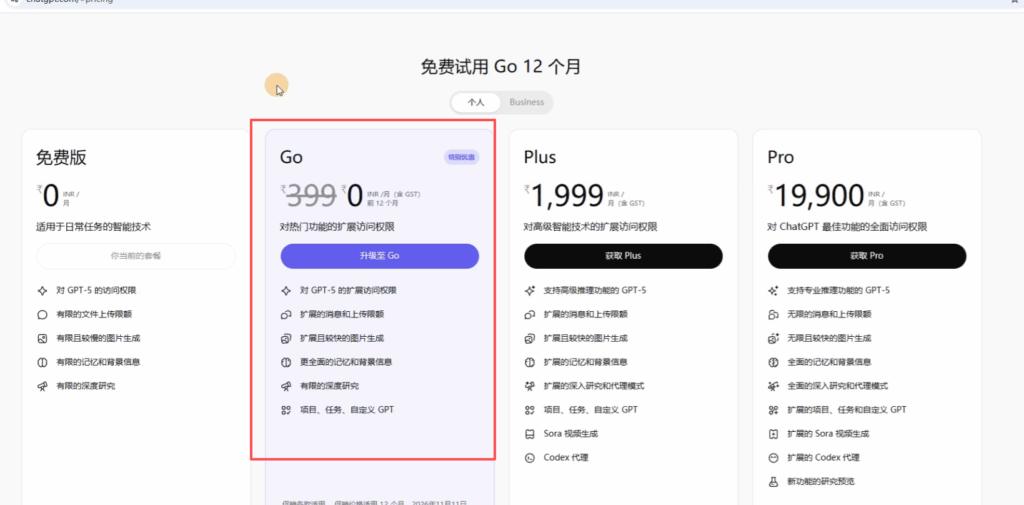Tap the 你当前的套餐 current plan button

coord(135,256)
